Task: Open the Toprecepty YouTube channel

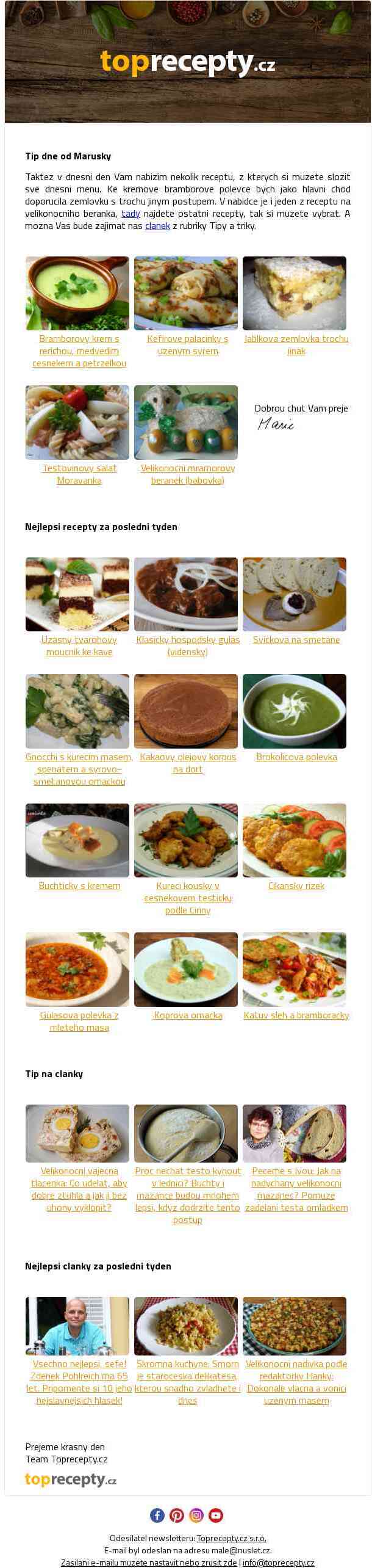Action: tap(216, 1515)
